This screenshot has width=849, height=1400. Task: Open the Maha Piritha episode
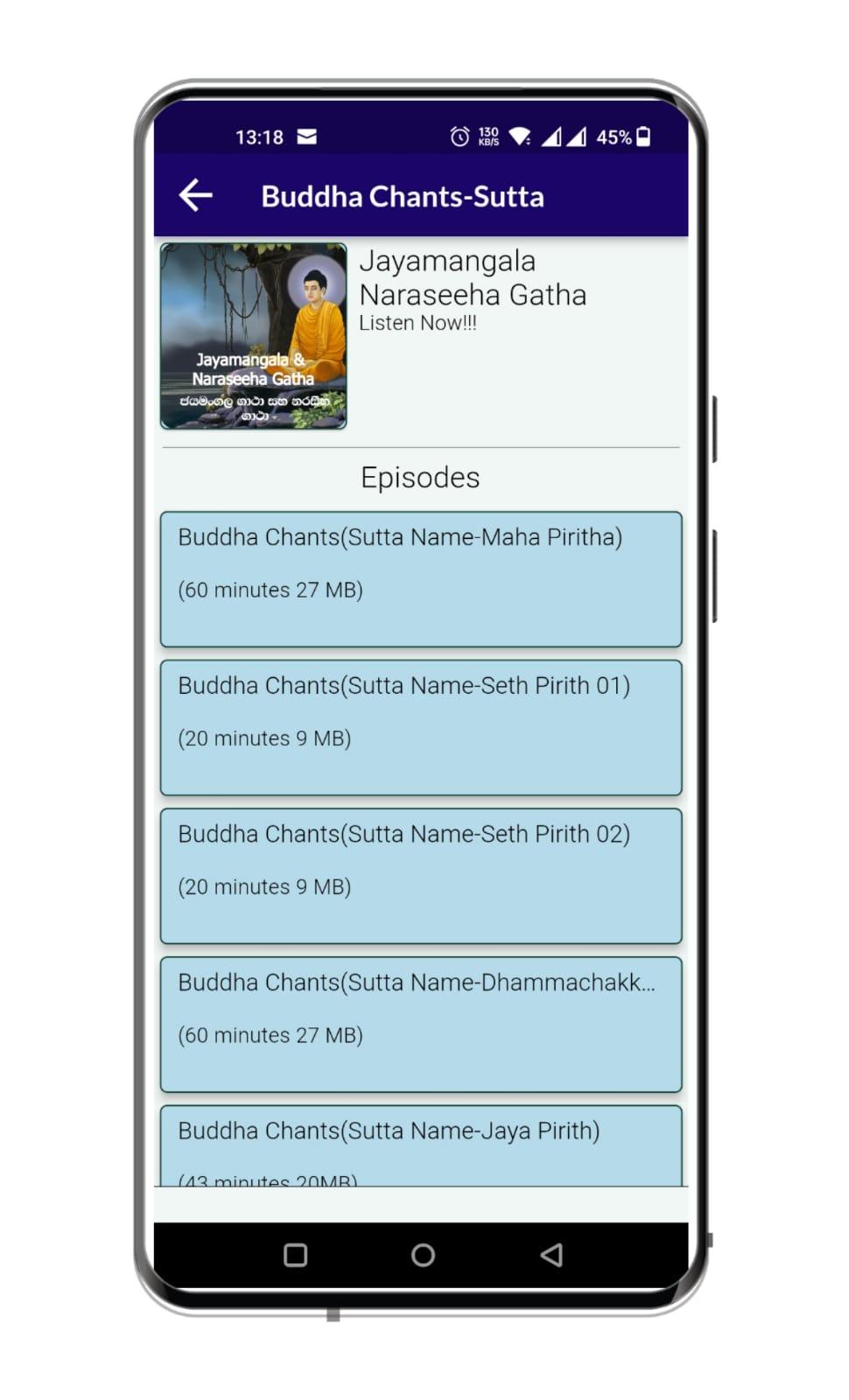(420, 578)
